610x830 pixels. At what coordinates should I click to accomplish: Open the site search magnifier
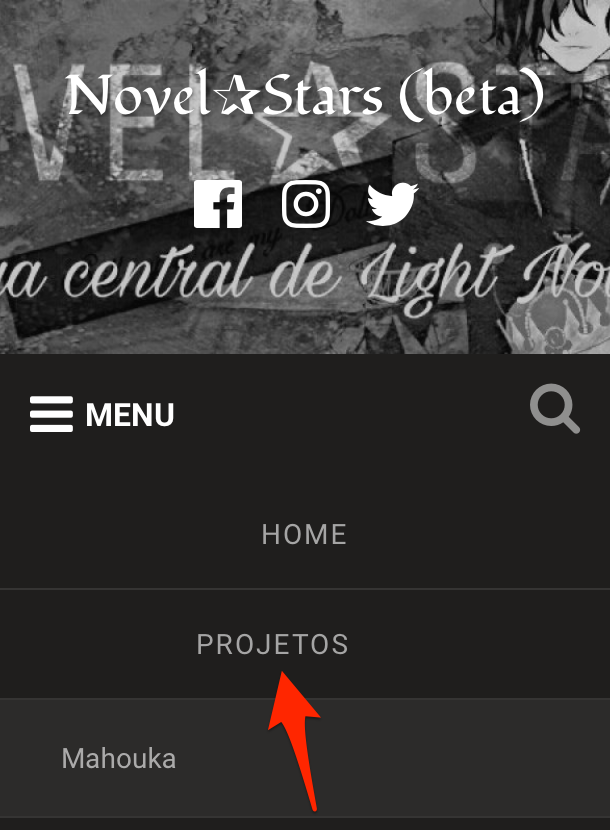[554, 411]
